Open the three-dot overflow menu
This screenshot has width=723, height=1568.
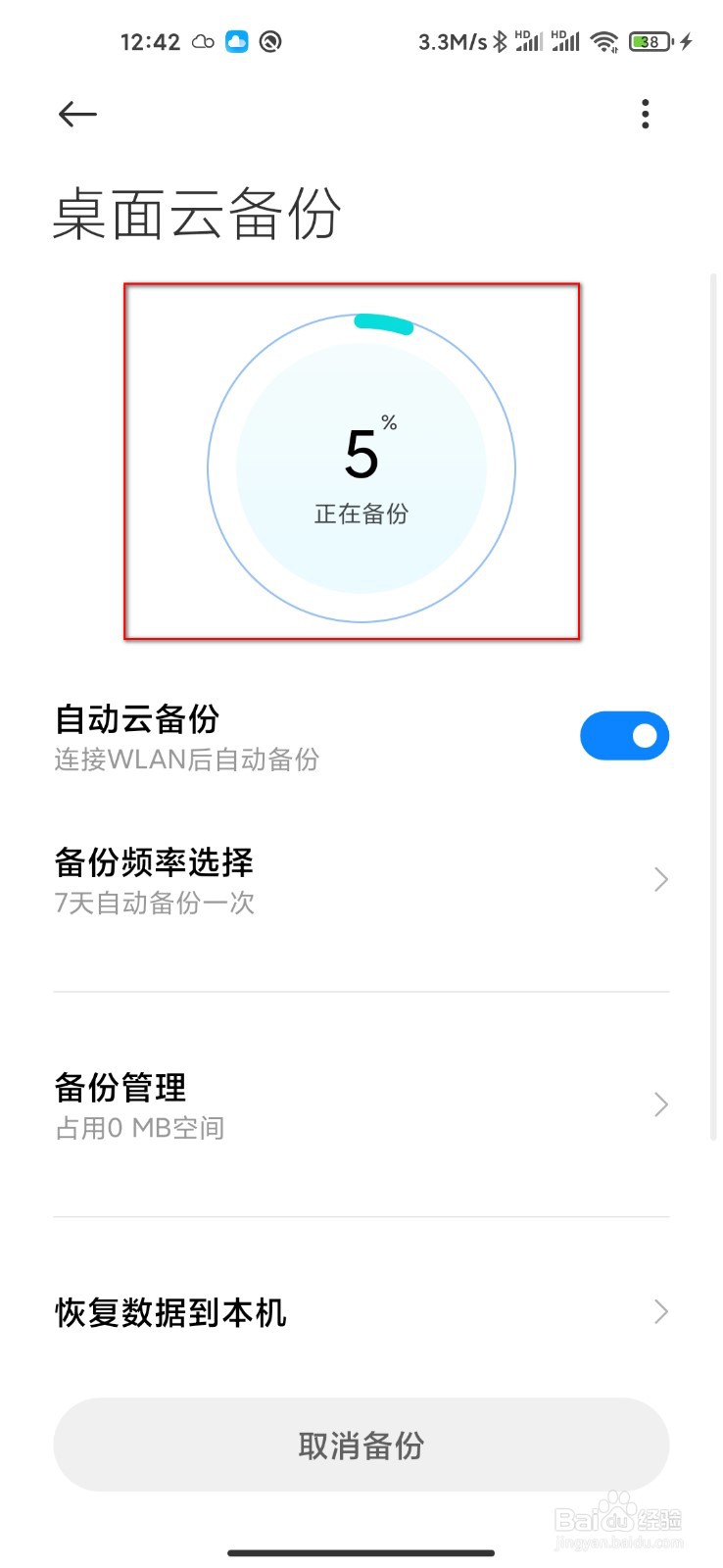[x=646, y=115]
